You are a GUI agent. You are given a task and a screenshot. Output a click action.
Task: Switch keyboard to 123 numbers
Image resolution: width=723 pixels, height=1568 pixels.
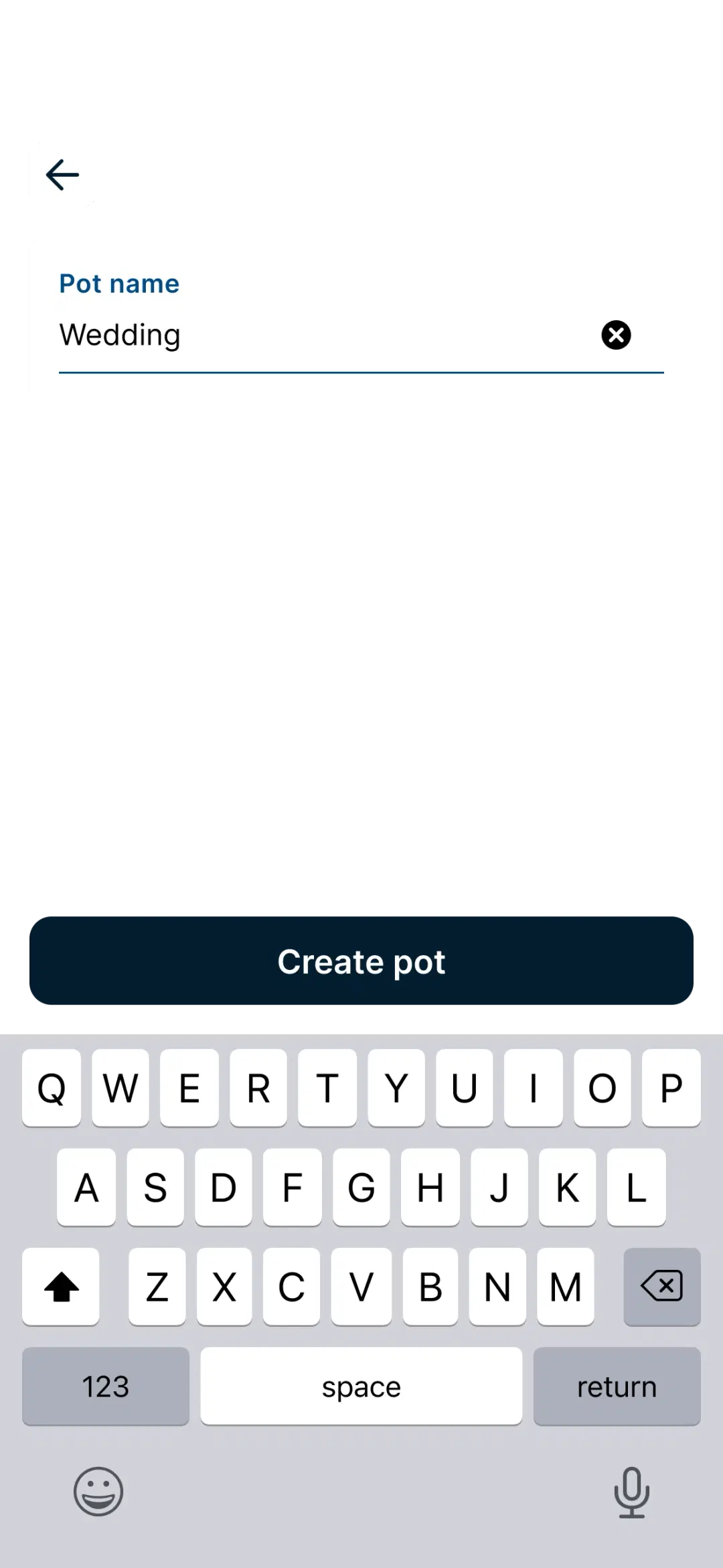coord(106,1386)
